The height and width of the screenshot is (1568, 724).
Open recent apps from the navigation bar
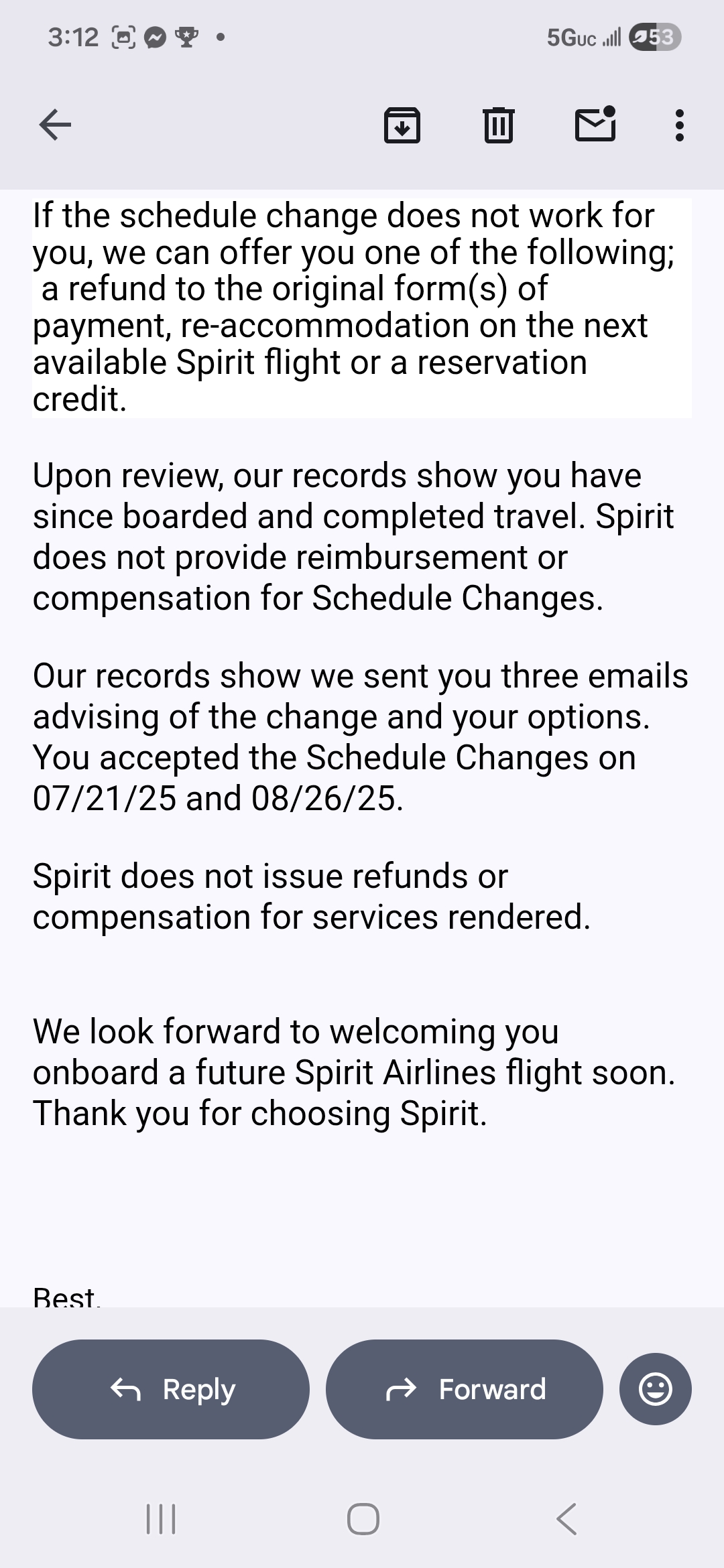point(160,1520)
